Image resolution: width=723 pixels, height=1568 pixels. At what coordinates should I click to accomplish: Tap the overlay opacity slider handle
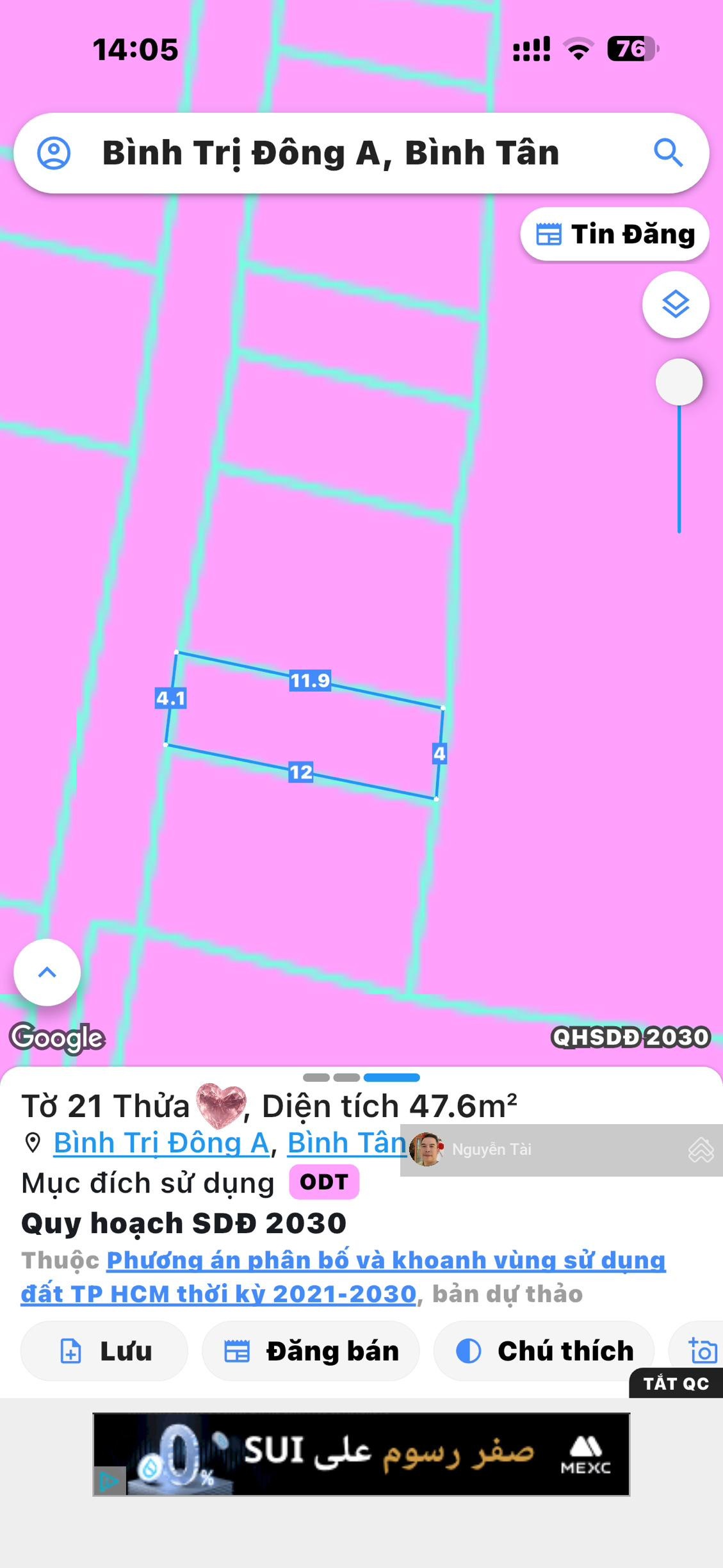[x=679, y=382]
